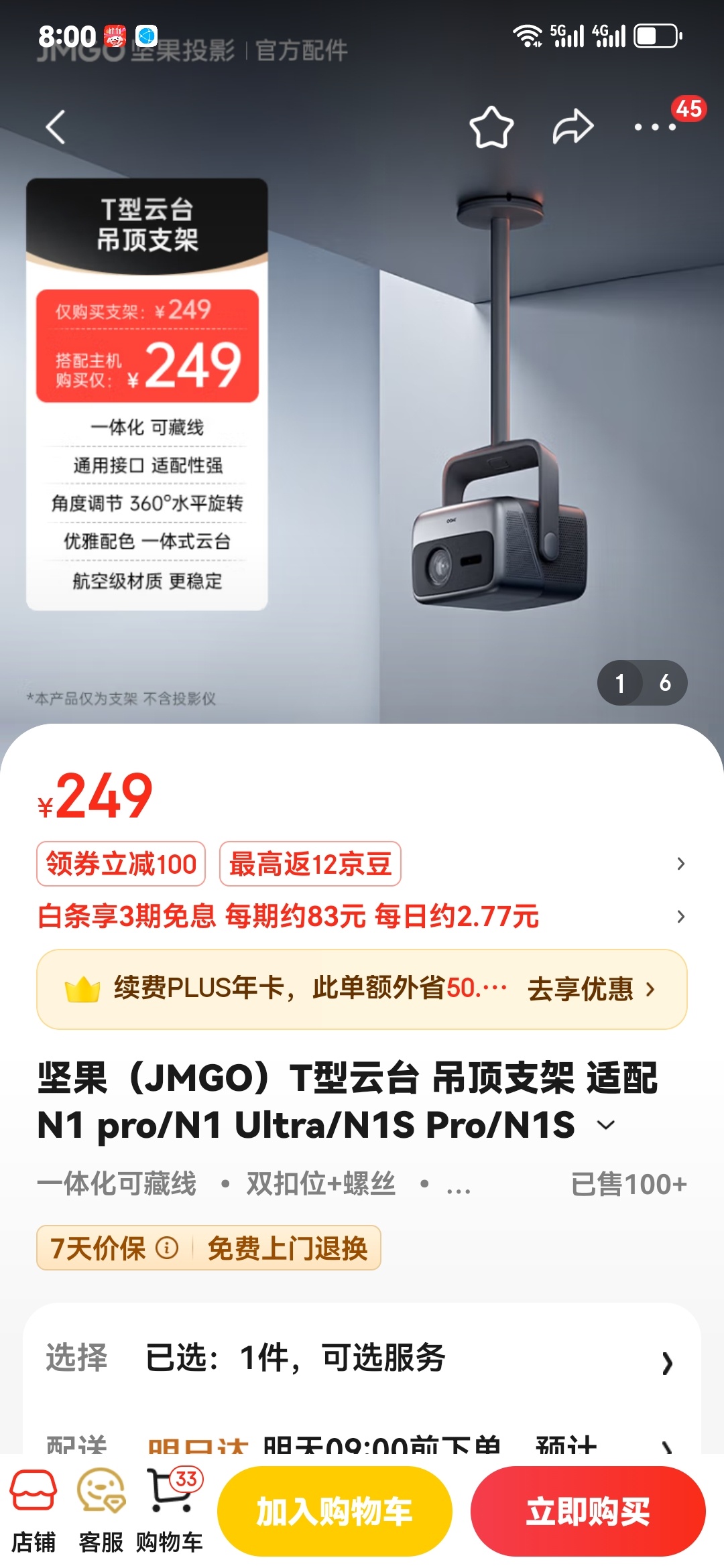Image resolution: width=724 pixels, height=1568 pixels.
Task: Share this product
Action: pos(573,127)
